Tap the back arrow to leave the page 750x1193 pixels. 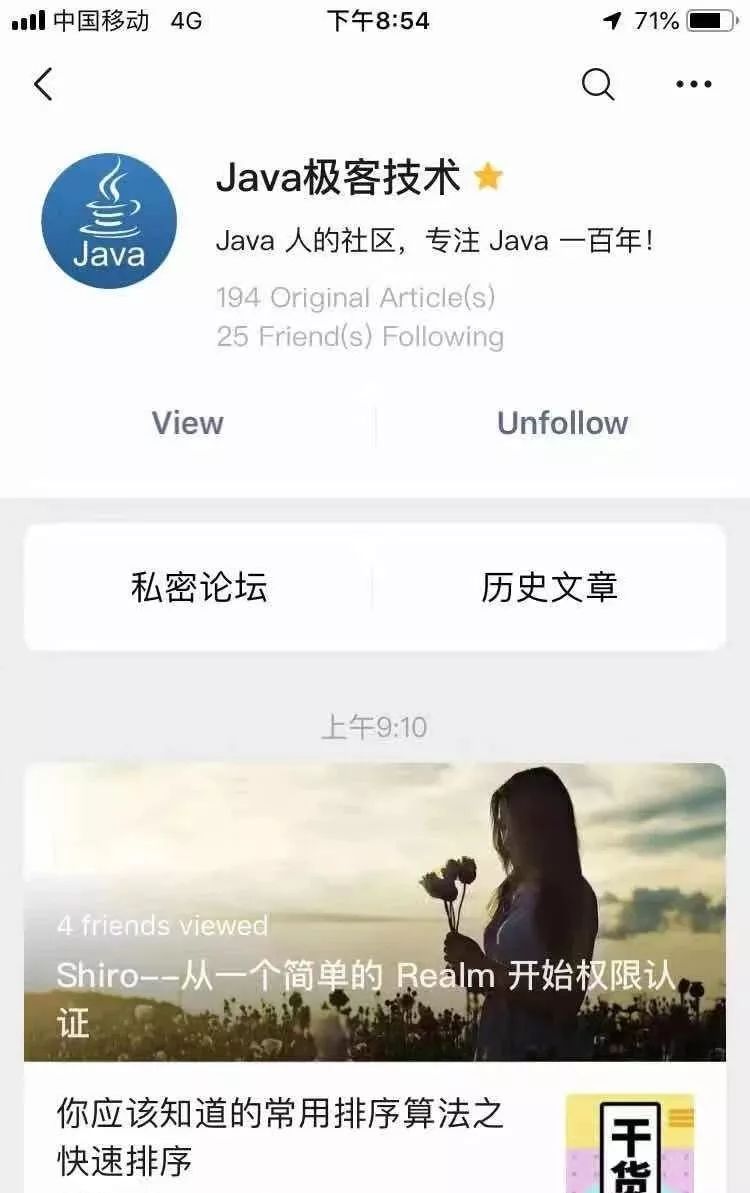click(44, 85)
